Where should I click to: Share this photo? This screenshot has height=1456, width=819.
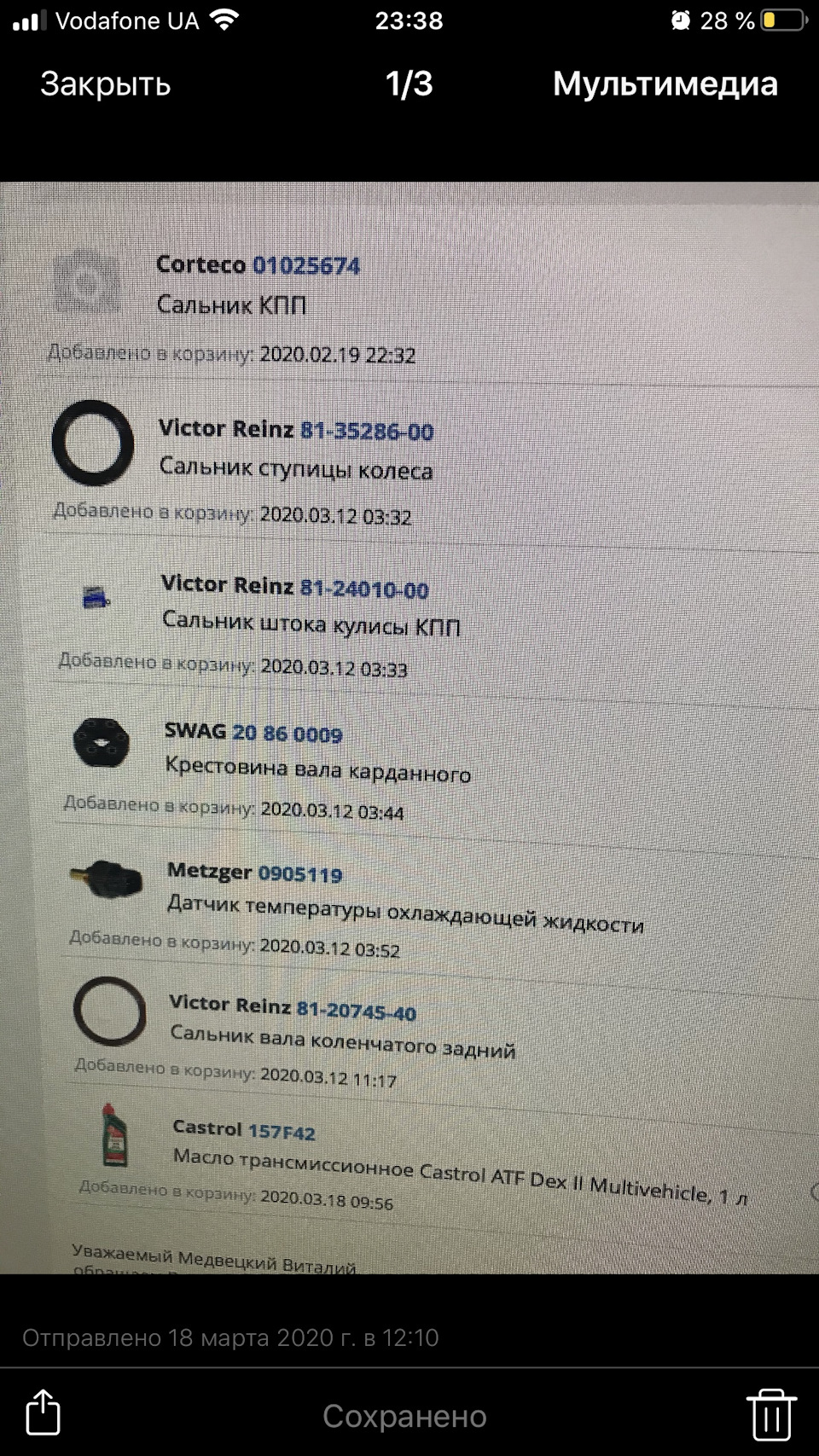click(x=43, y=1412)
